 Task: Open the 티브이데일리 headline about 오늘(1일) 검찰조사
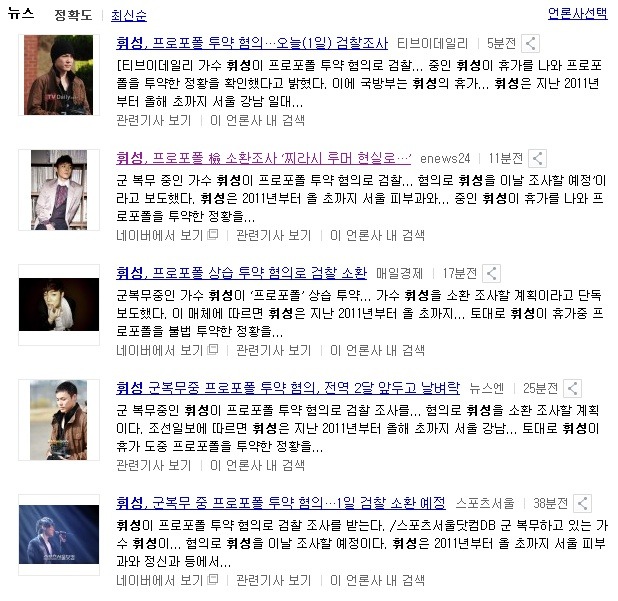[x=252, y=44]
